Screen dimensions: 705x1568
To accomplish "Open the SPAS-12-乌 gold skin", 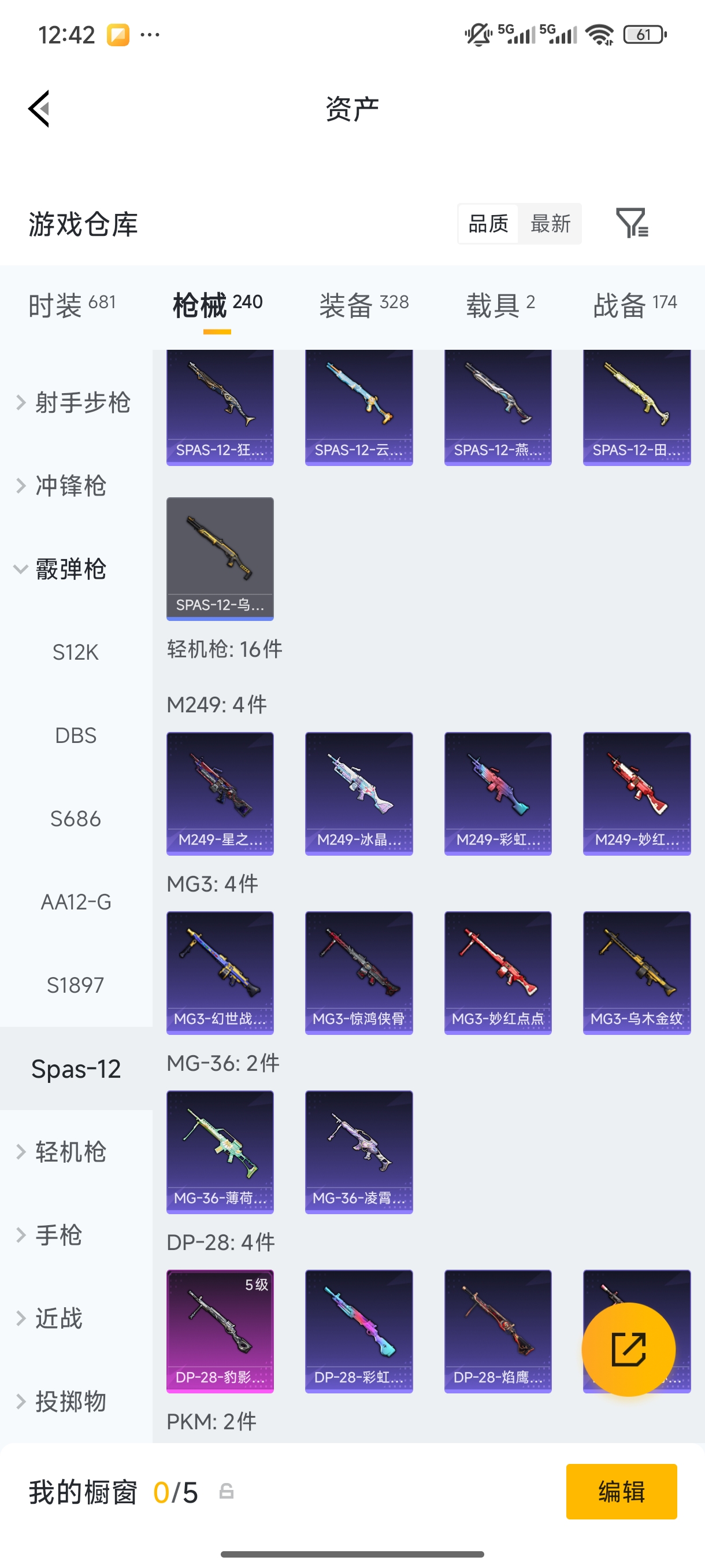I will (x=220, y=558).
